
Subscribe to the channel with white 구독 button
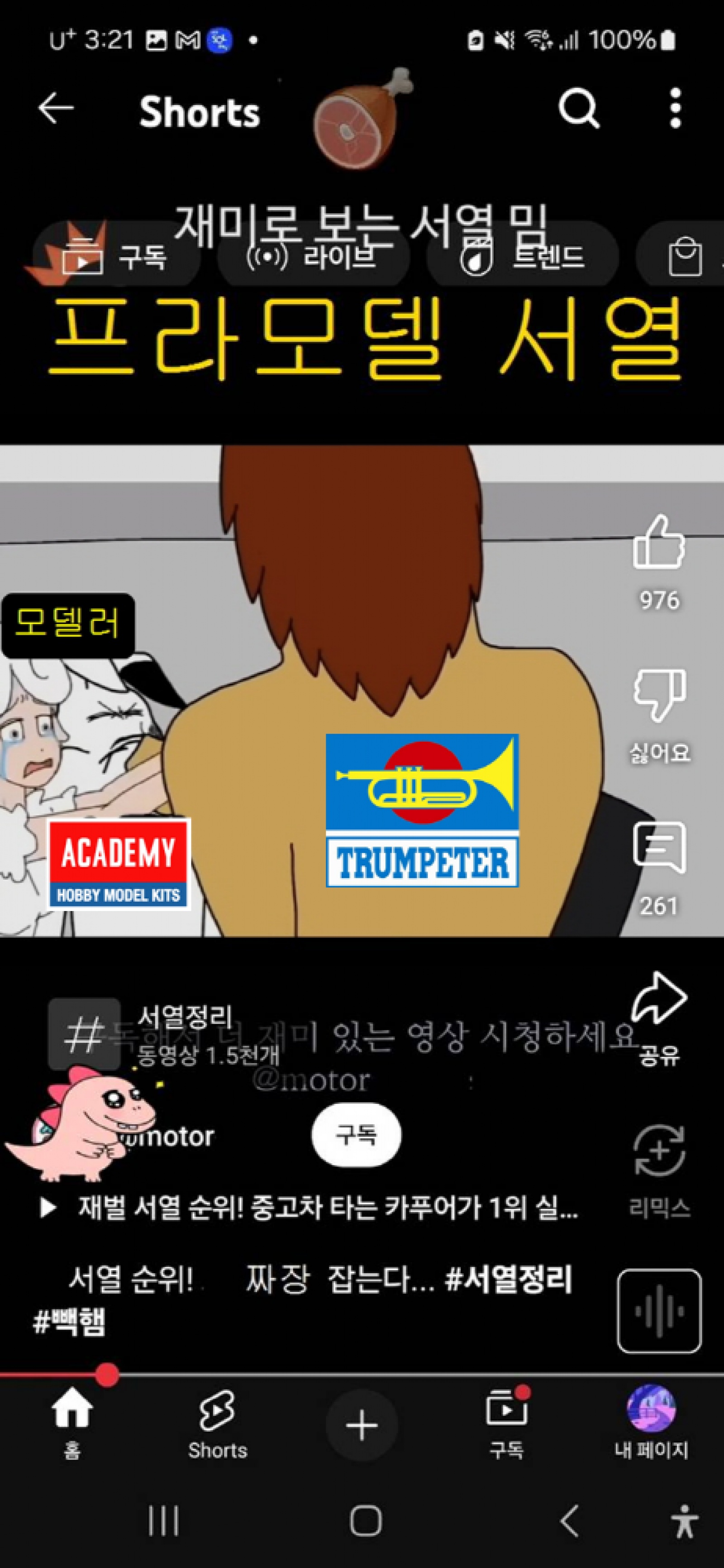[x=356, y=1135]
